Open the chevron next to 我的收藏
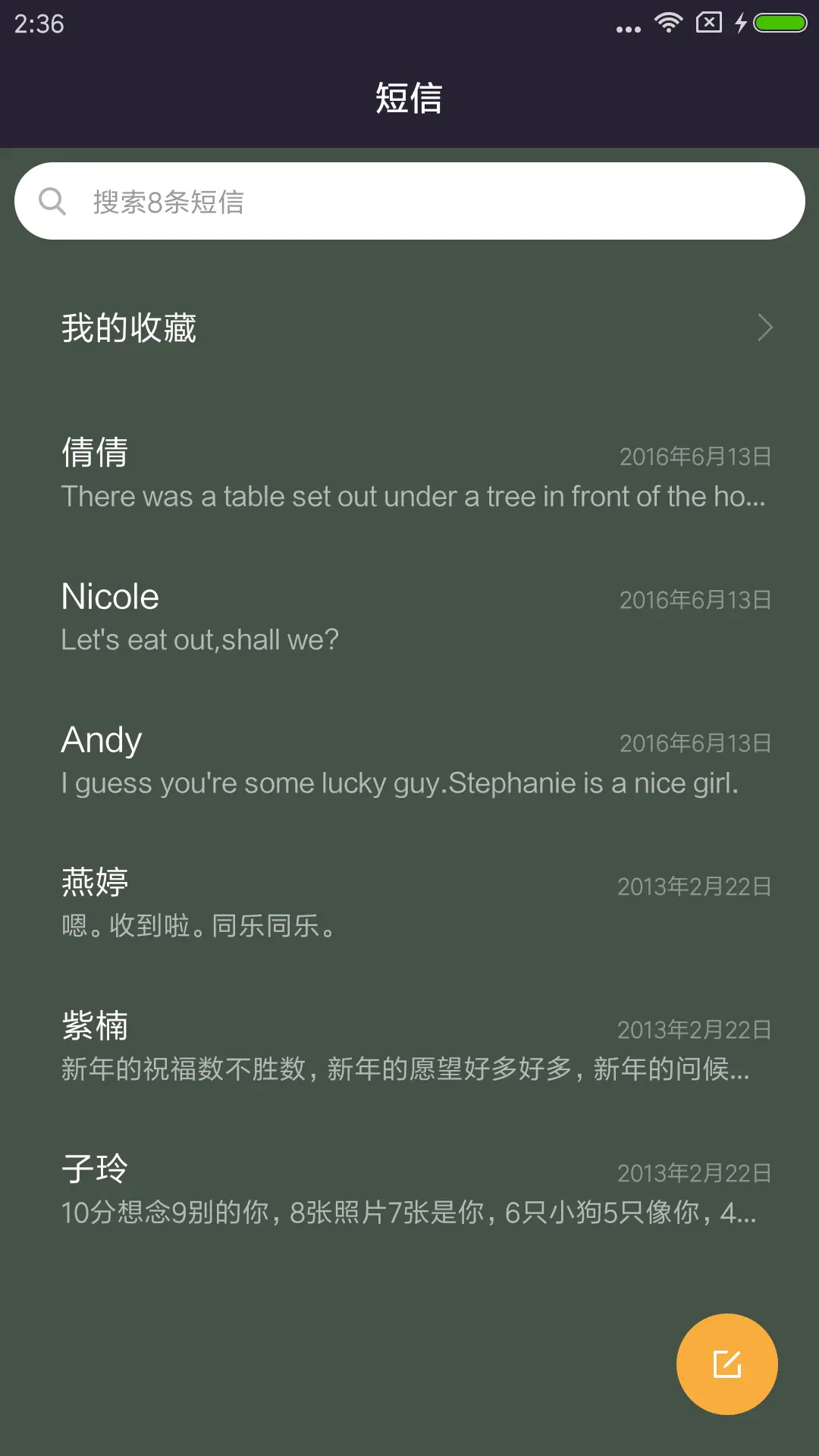 coord(764,328)
